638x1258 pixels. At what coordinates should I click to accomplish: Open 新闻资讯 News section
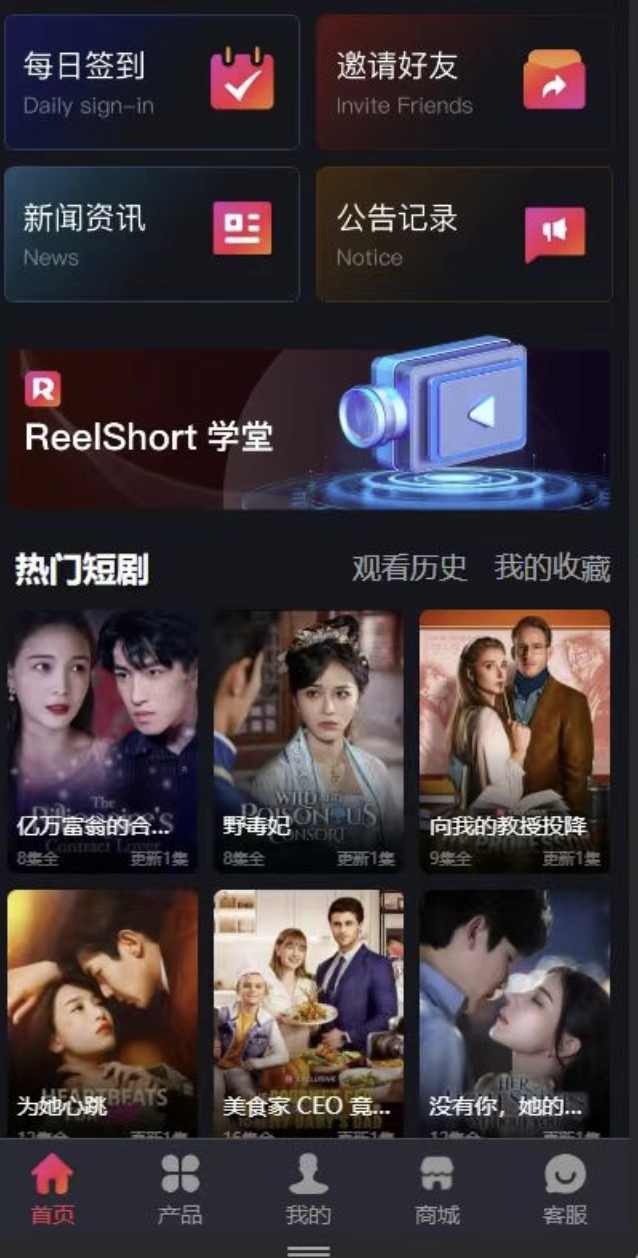(x=152, y=234)
